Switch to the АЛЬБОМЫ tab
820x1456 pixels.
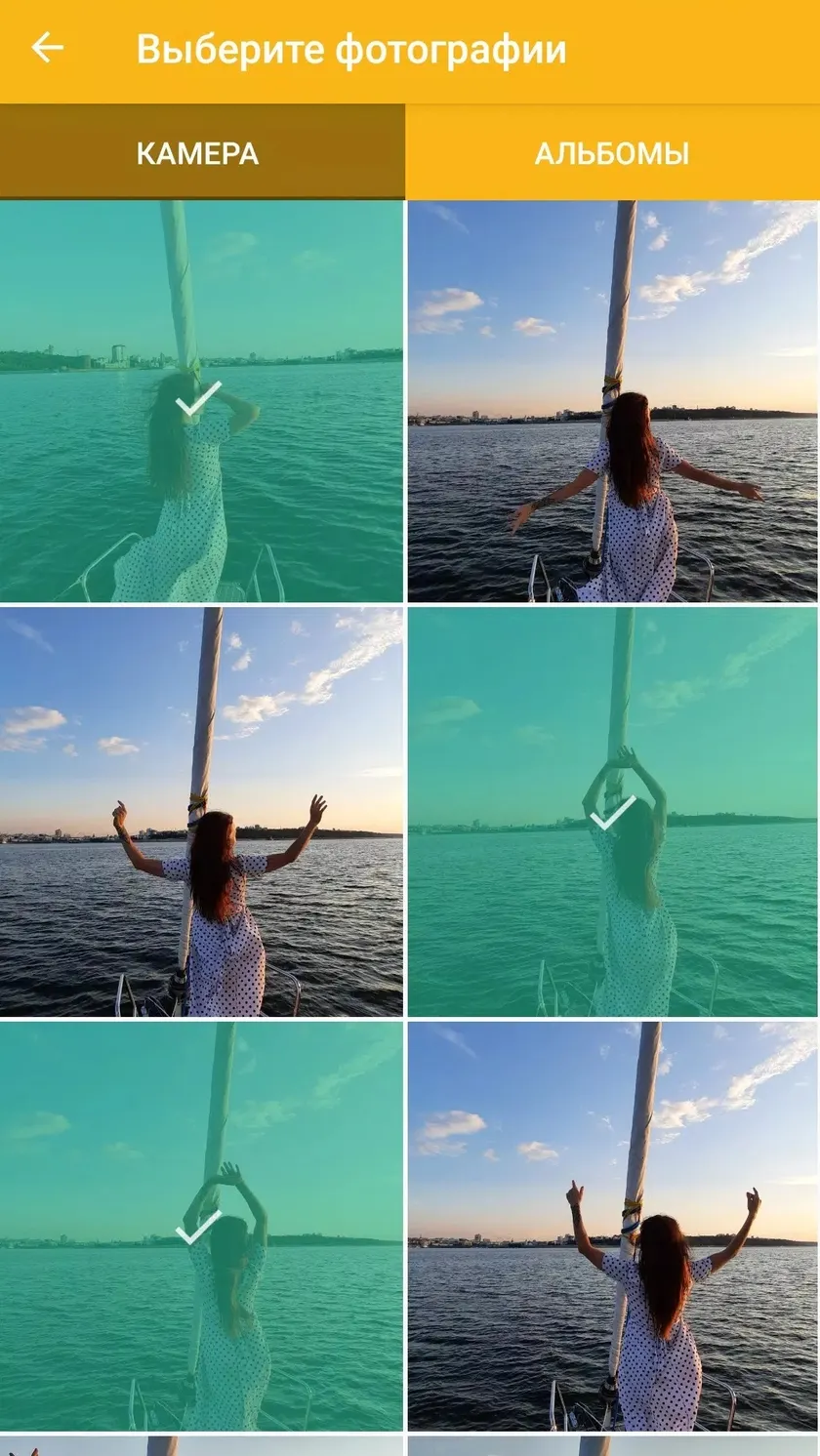click(612, 152)
